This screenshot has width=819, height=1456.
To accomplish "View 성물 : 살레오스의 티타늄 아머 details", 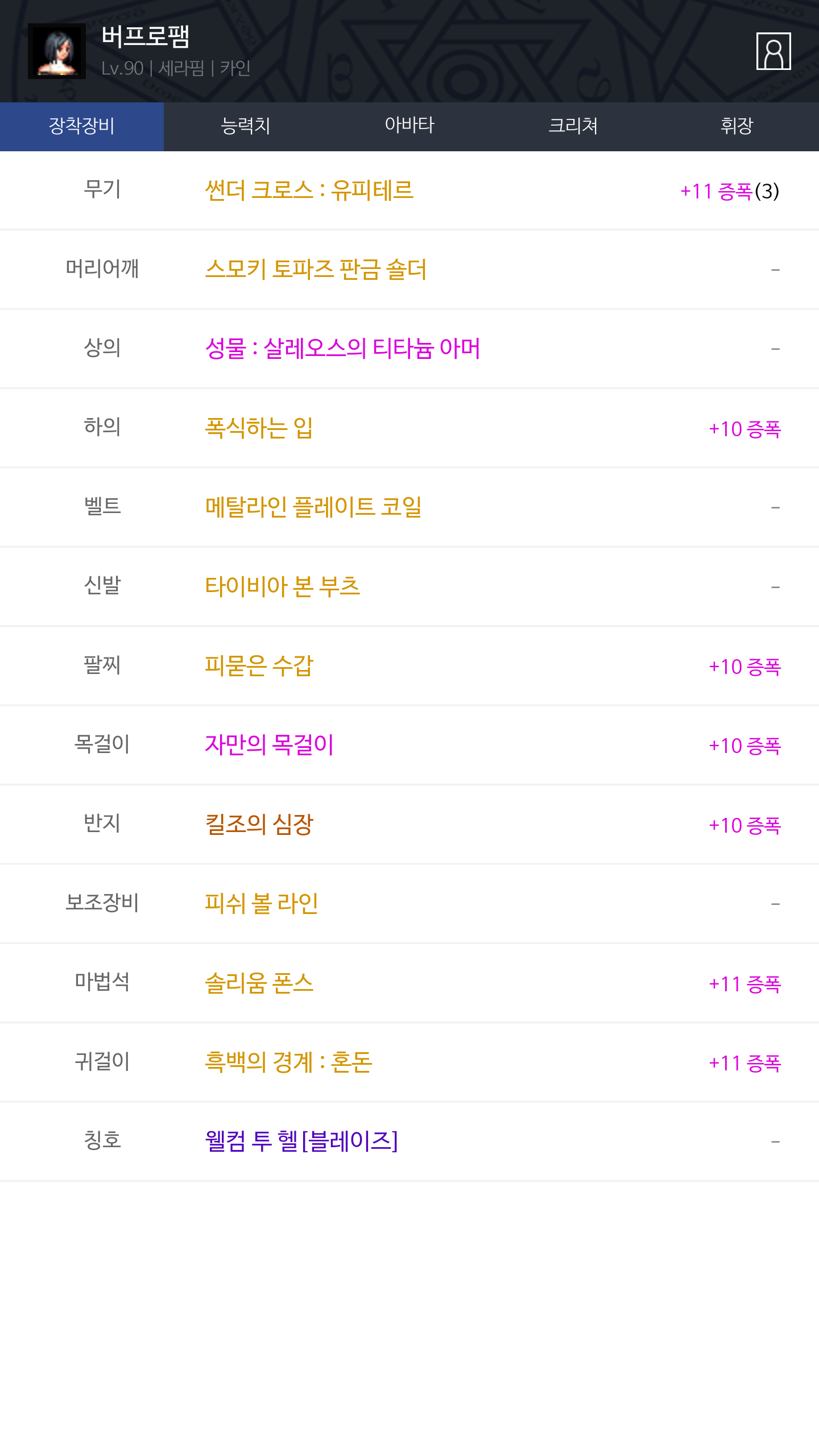I will click(x=342, y=349).
